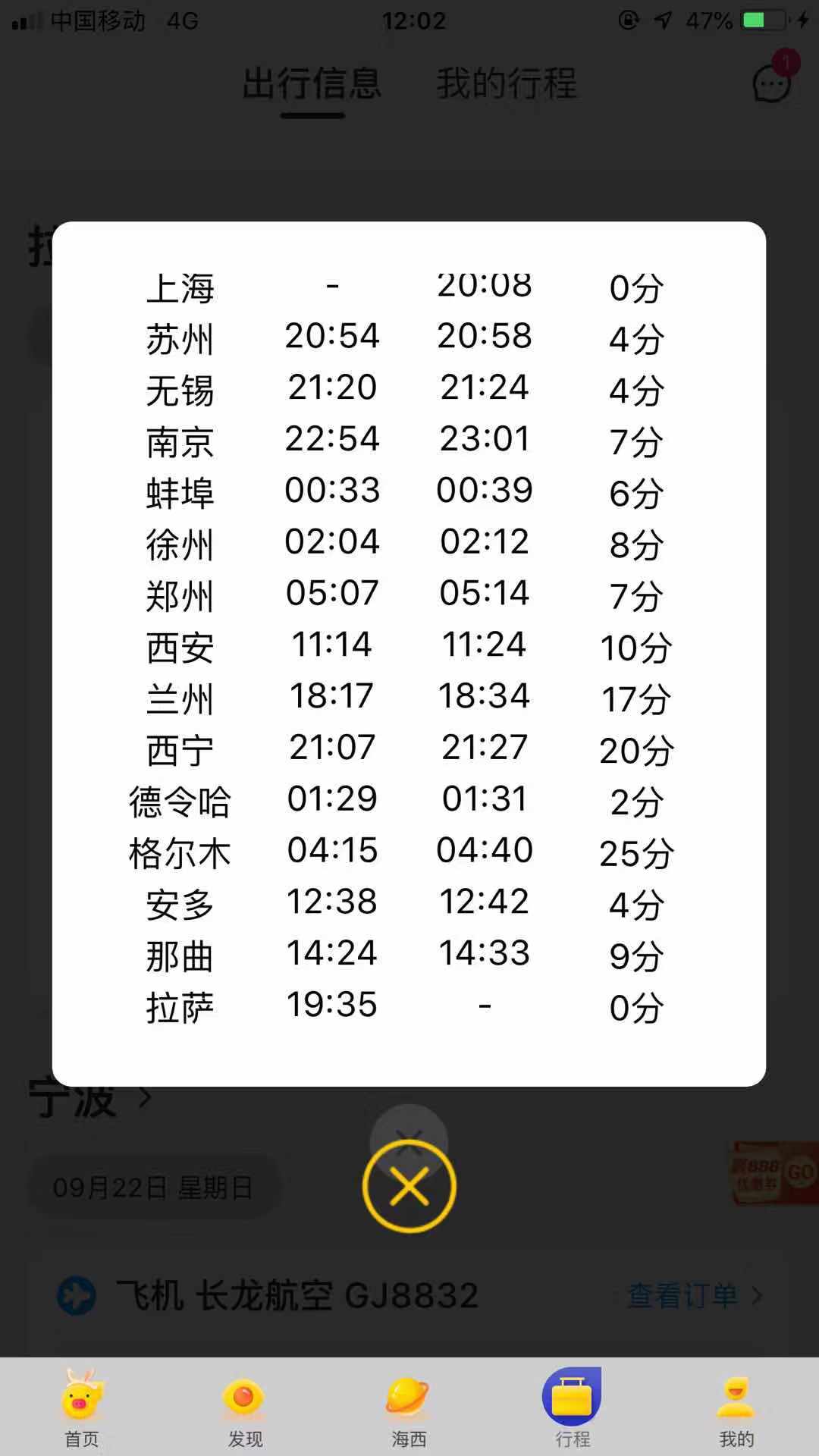
Task: Close the train timetable popup
Action: click(x=409, y=1187)
